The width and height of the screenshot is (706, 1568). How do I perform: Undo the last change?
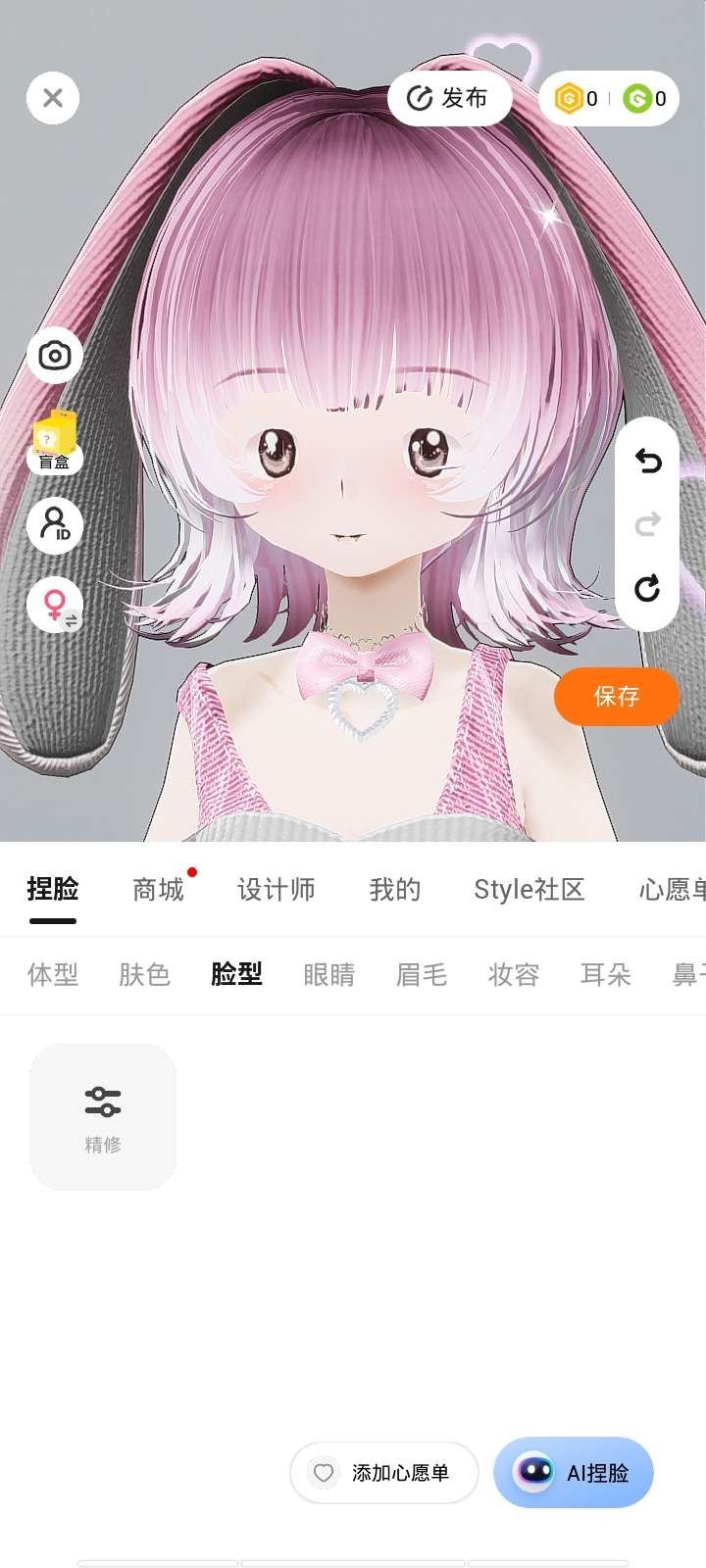coord(647,461)
